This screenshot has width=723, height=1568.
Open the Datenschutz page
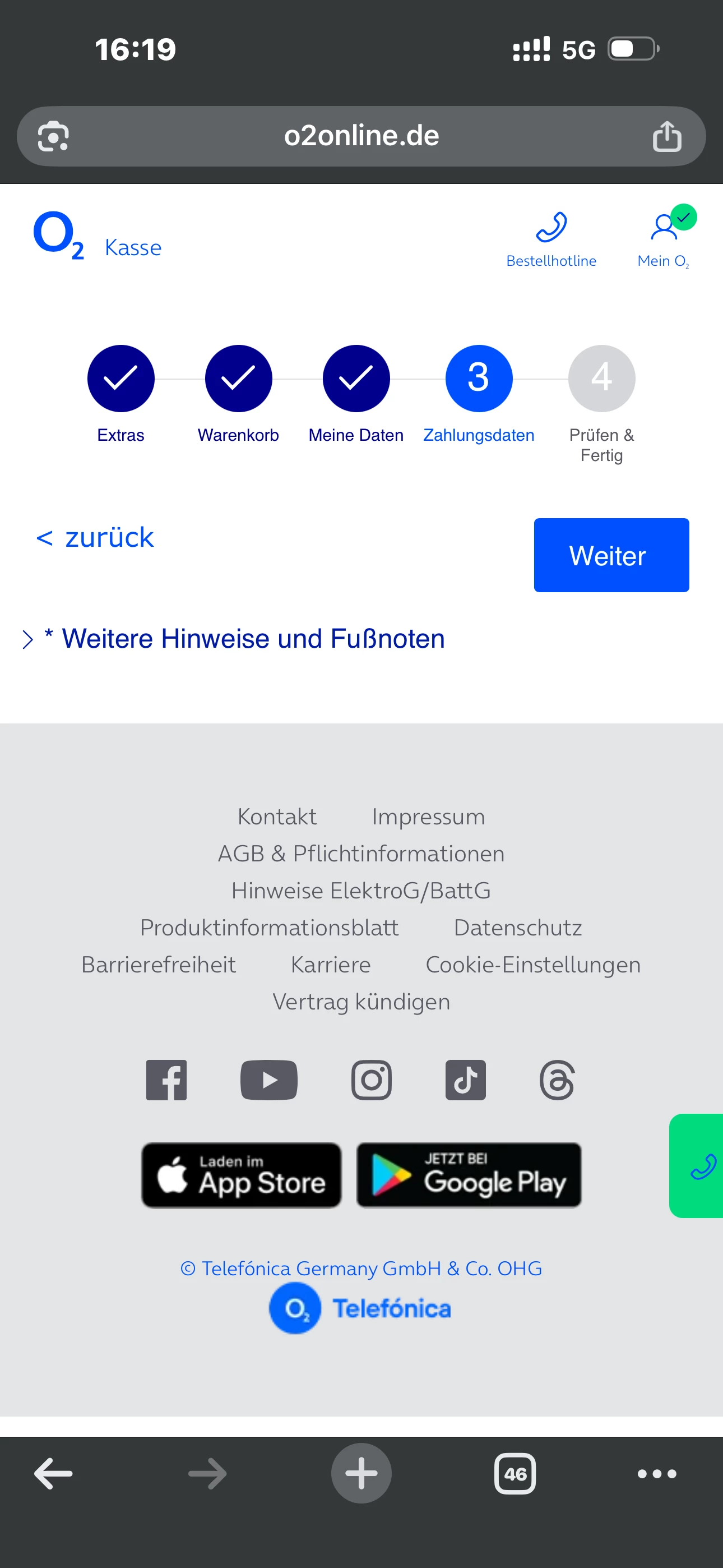tap(518, 928)
